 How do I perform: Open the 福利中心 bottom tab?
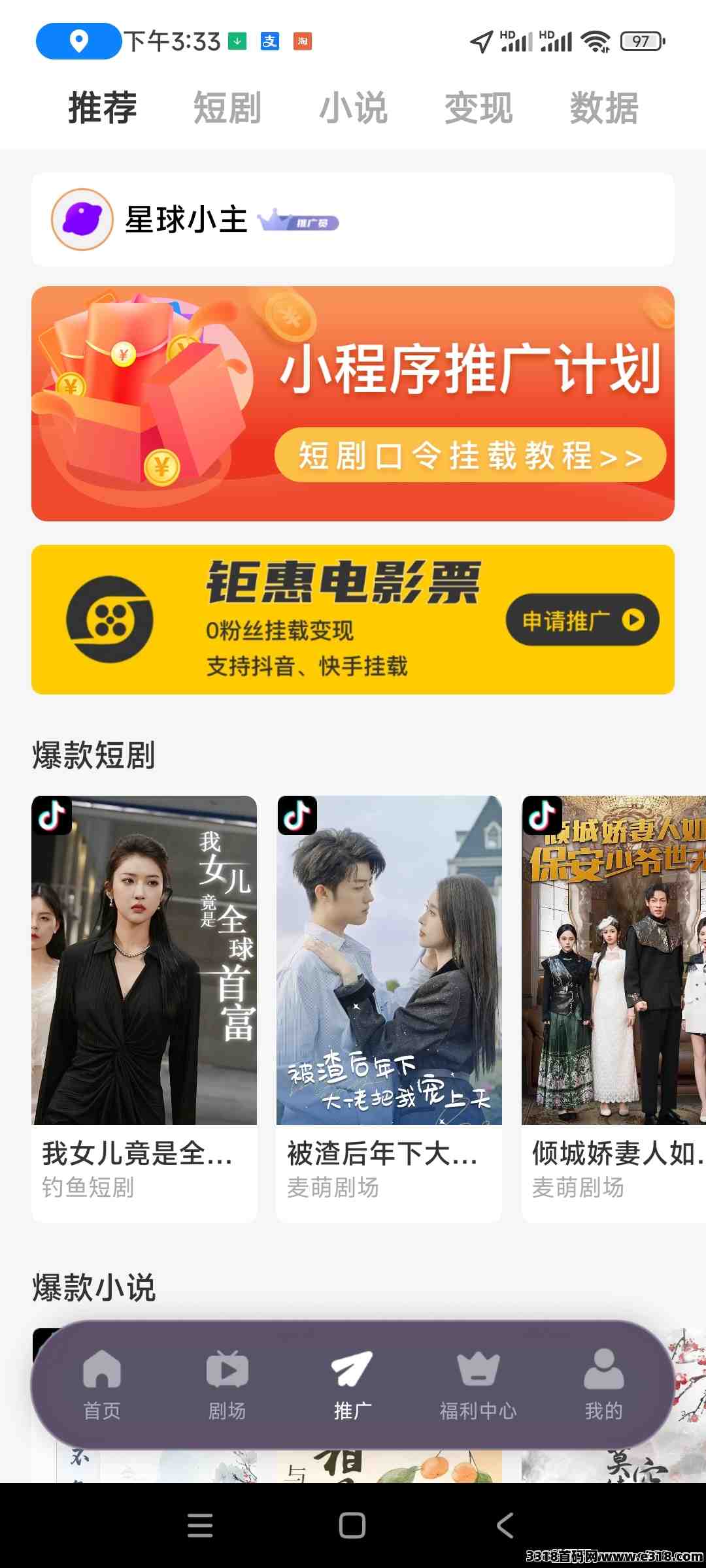click(478, 1383)
